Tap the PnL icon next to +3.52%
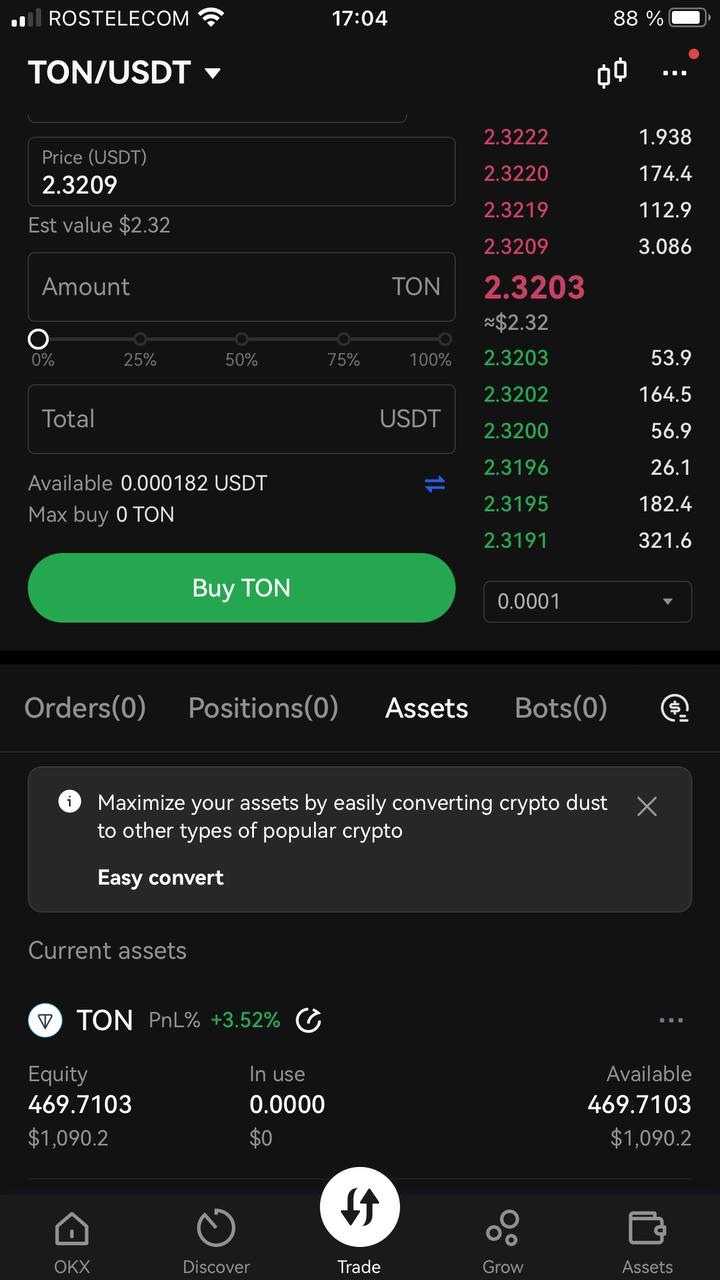Screen dimensions: 720x1280 pos(309,1021)
